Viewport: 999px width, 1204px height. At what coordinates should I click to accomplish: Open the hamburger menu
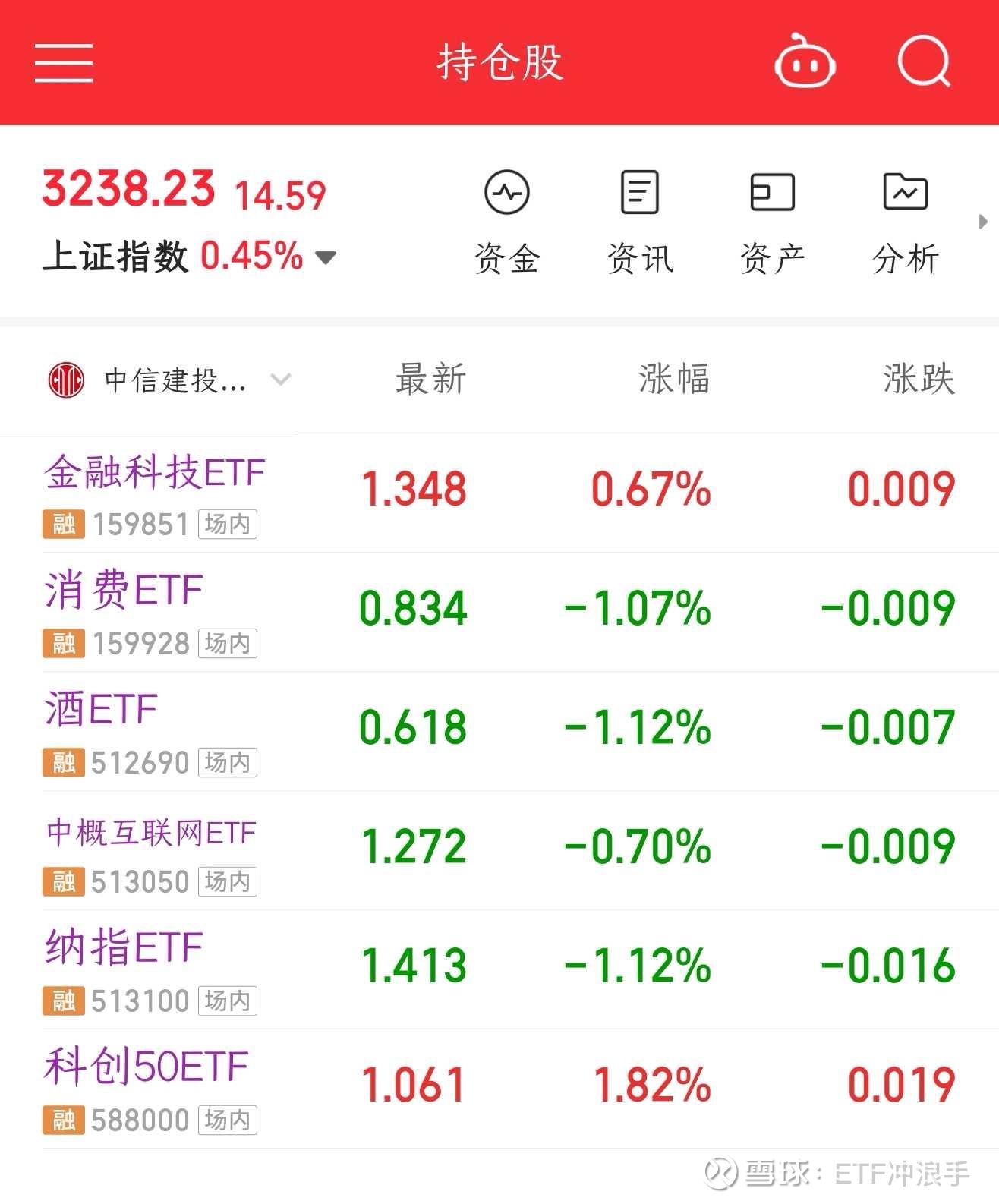(64, 64)
